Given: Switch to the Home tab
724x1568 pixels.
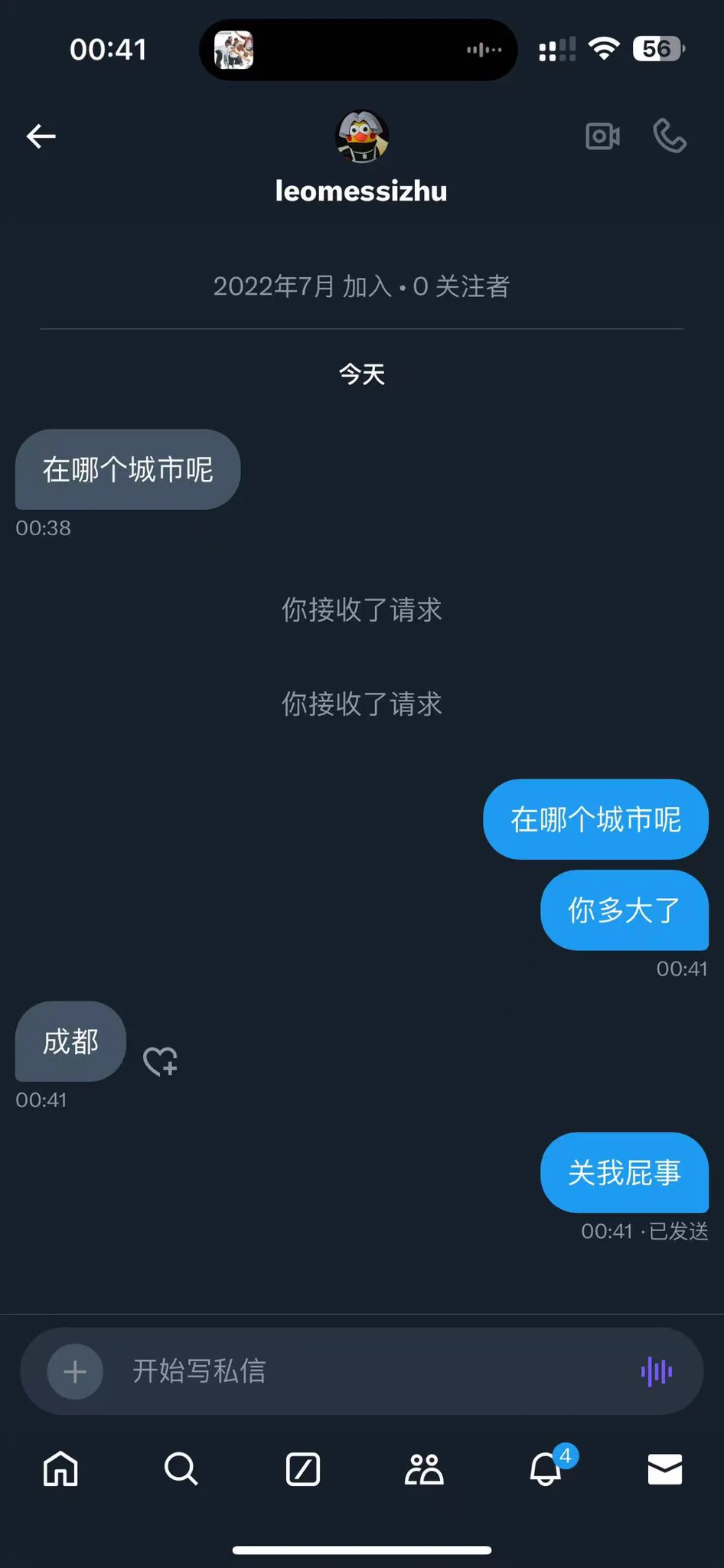Looking at the screenshot, I should coord(60,1469).
